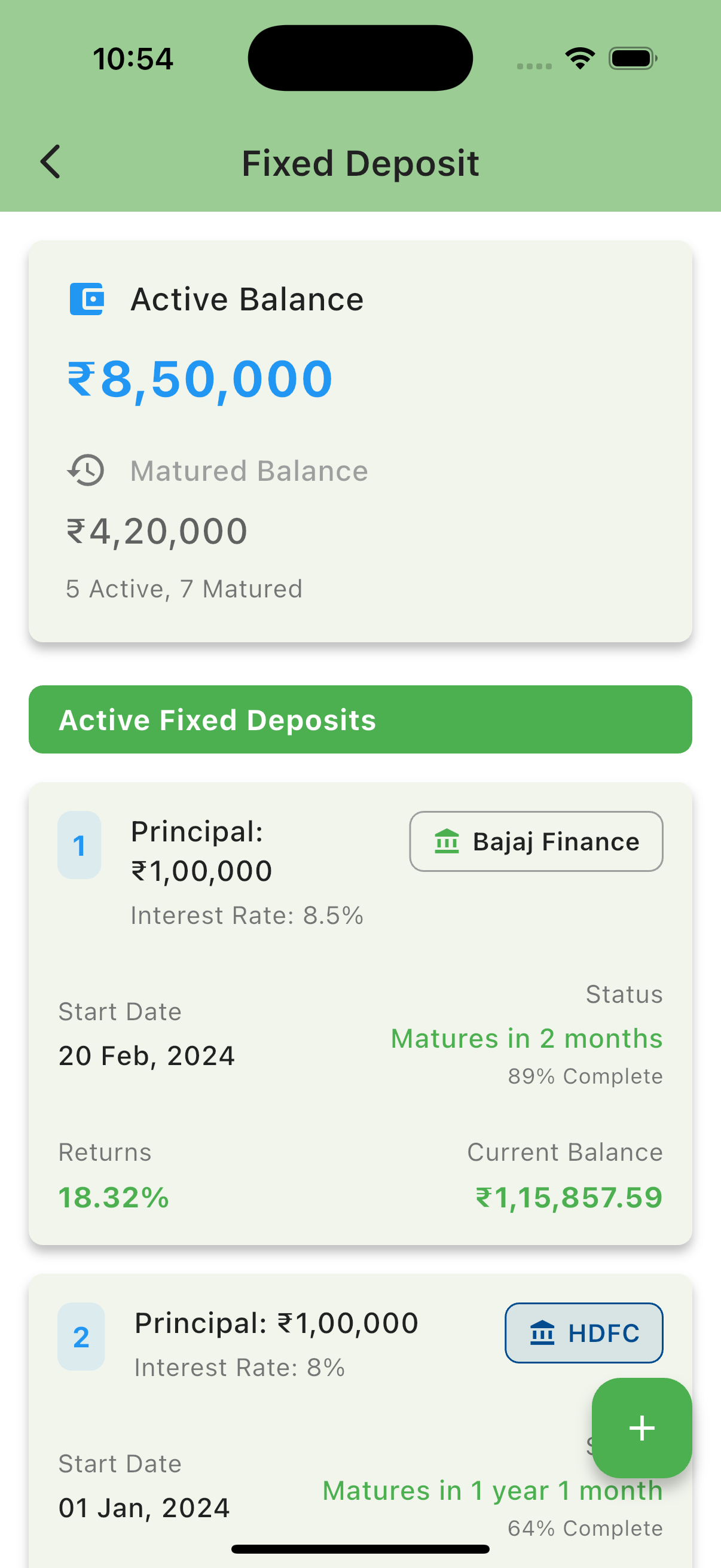Click the Wi-Fi icon in the status bar
The width and height of the screenshot is (721, 1568).
tap(580, 57)
